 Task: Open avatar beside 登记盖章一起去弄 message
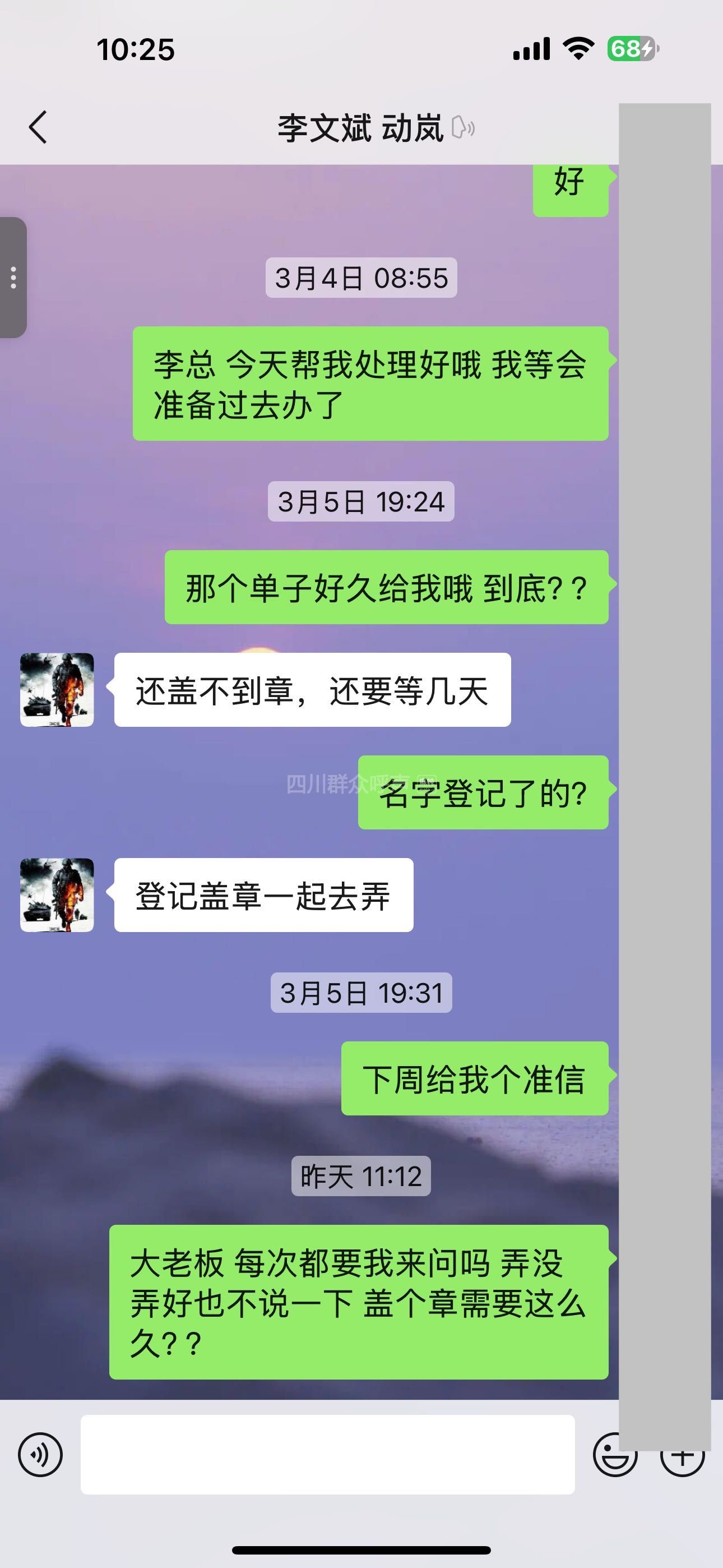(x=57, y=895)
